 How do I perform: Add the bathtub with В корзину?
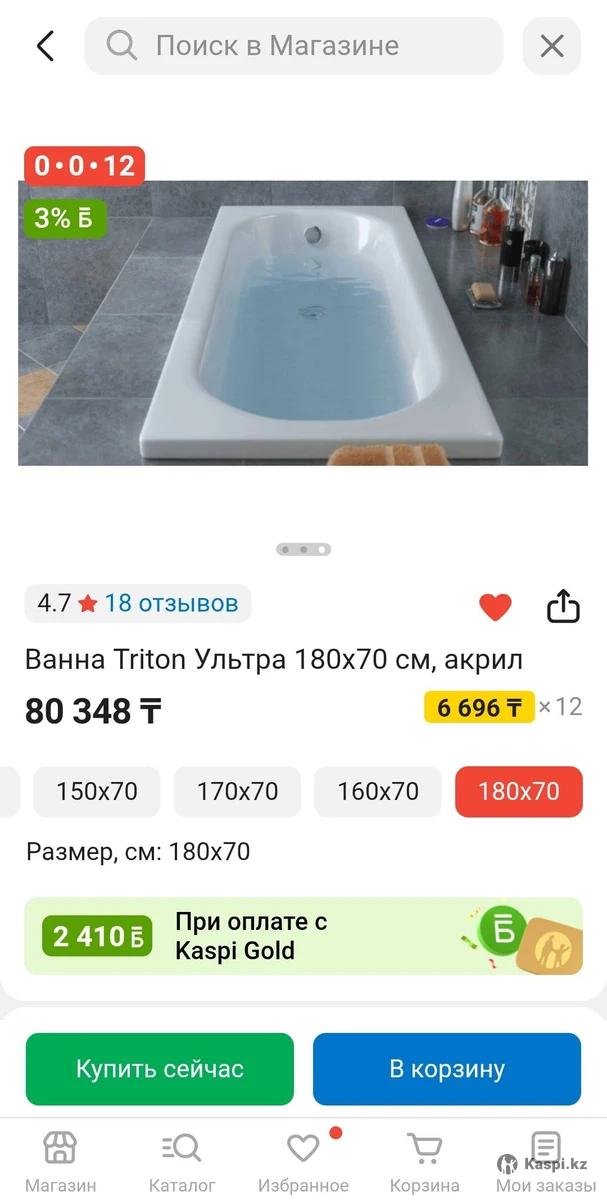(447, 1069)
